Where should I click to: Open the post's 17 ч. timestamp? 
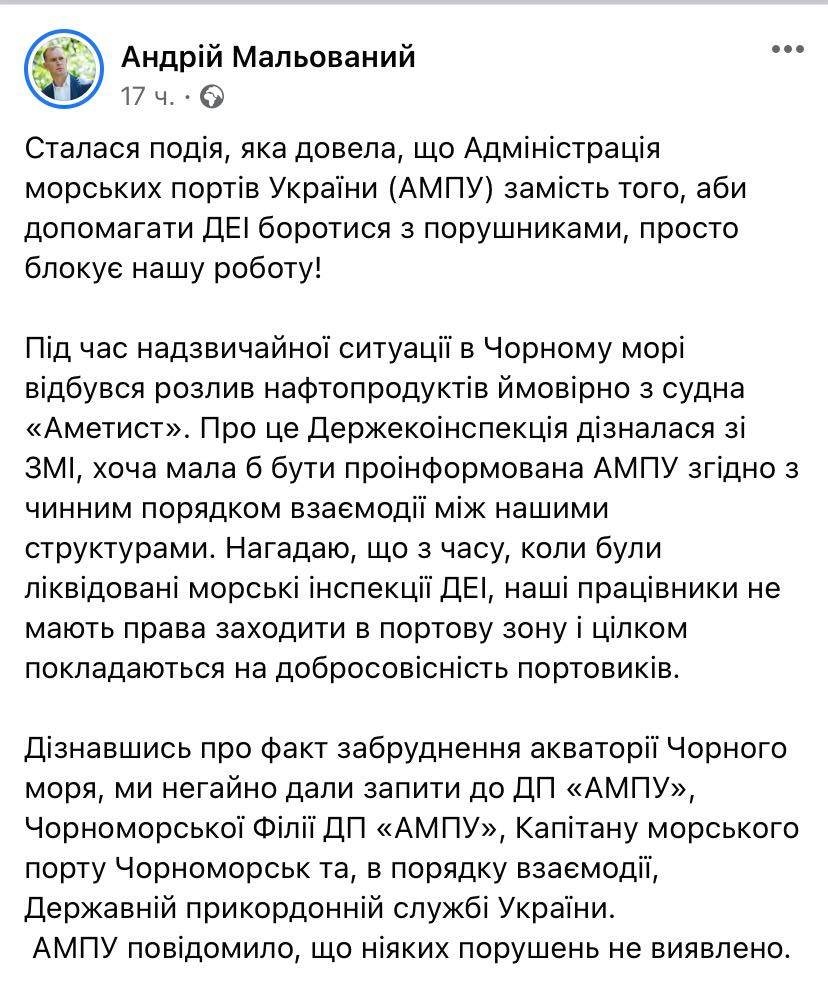pos(147,97)
